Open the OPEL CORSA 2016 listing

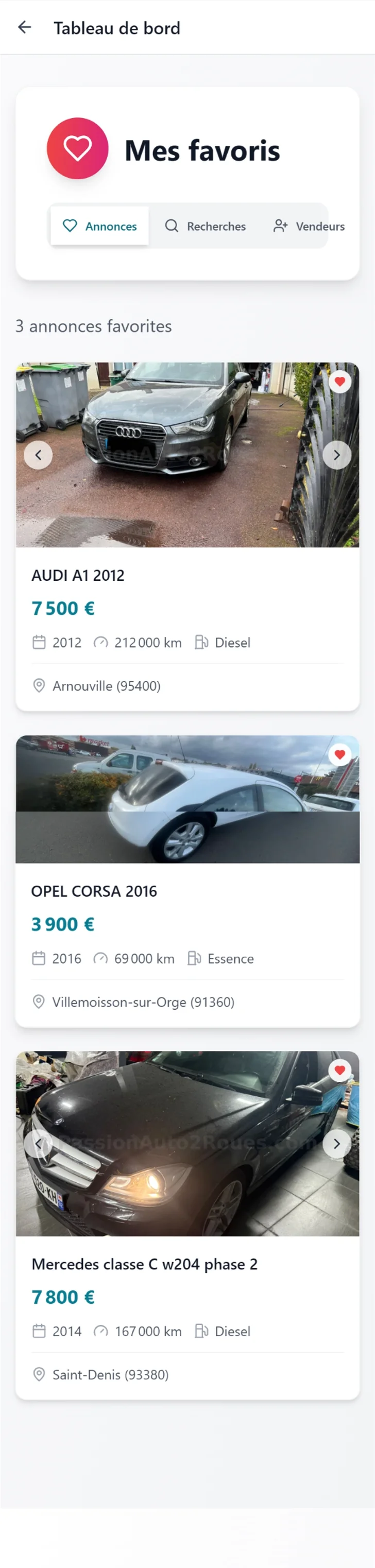pyautogui.click(x=94, y=891)
